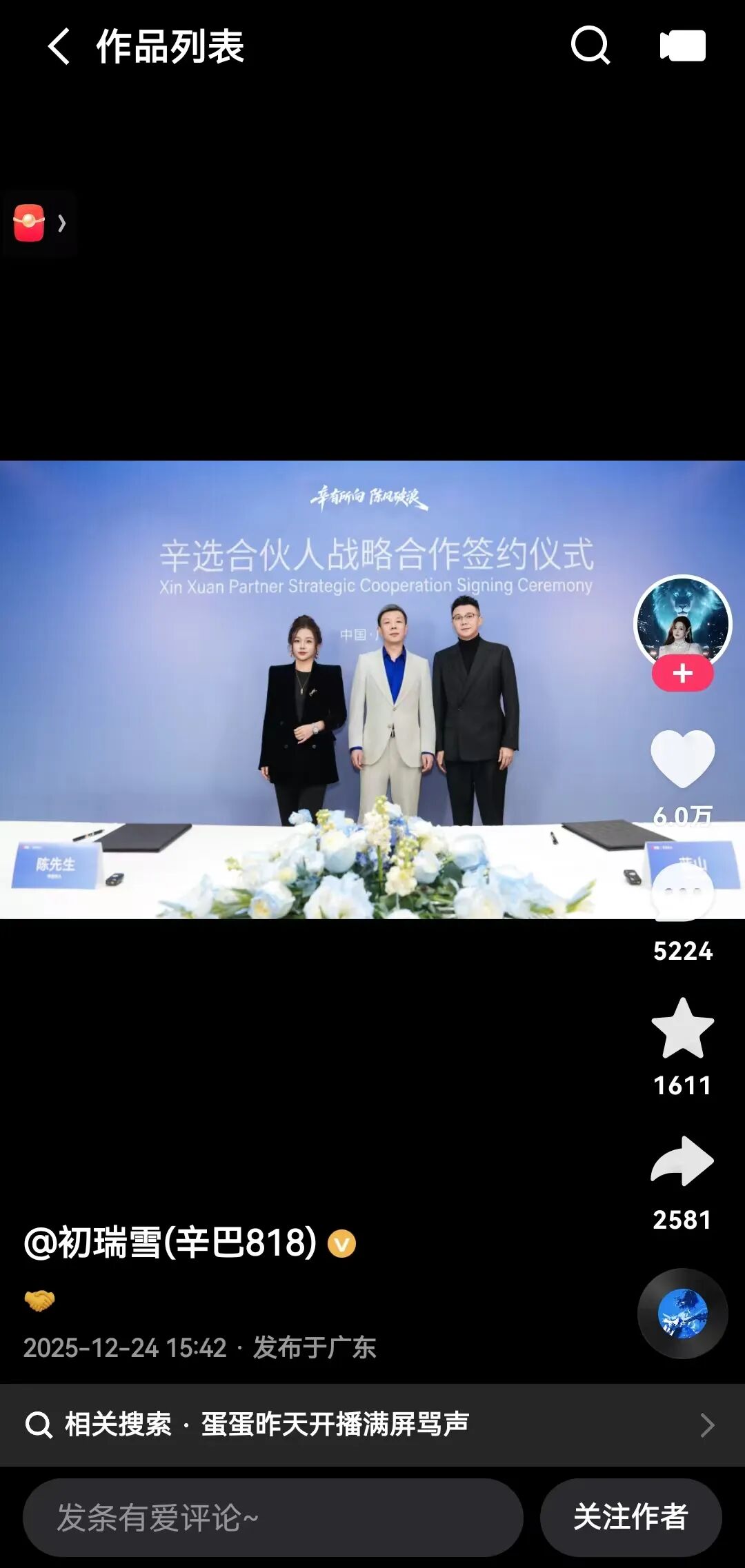Open the author's profile avatar
This screenshot has width=745, height=1568.
tap(682, 621)
